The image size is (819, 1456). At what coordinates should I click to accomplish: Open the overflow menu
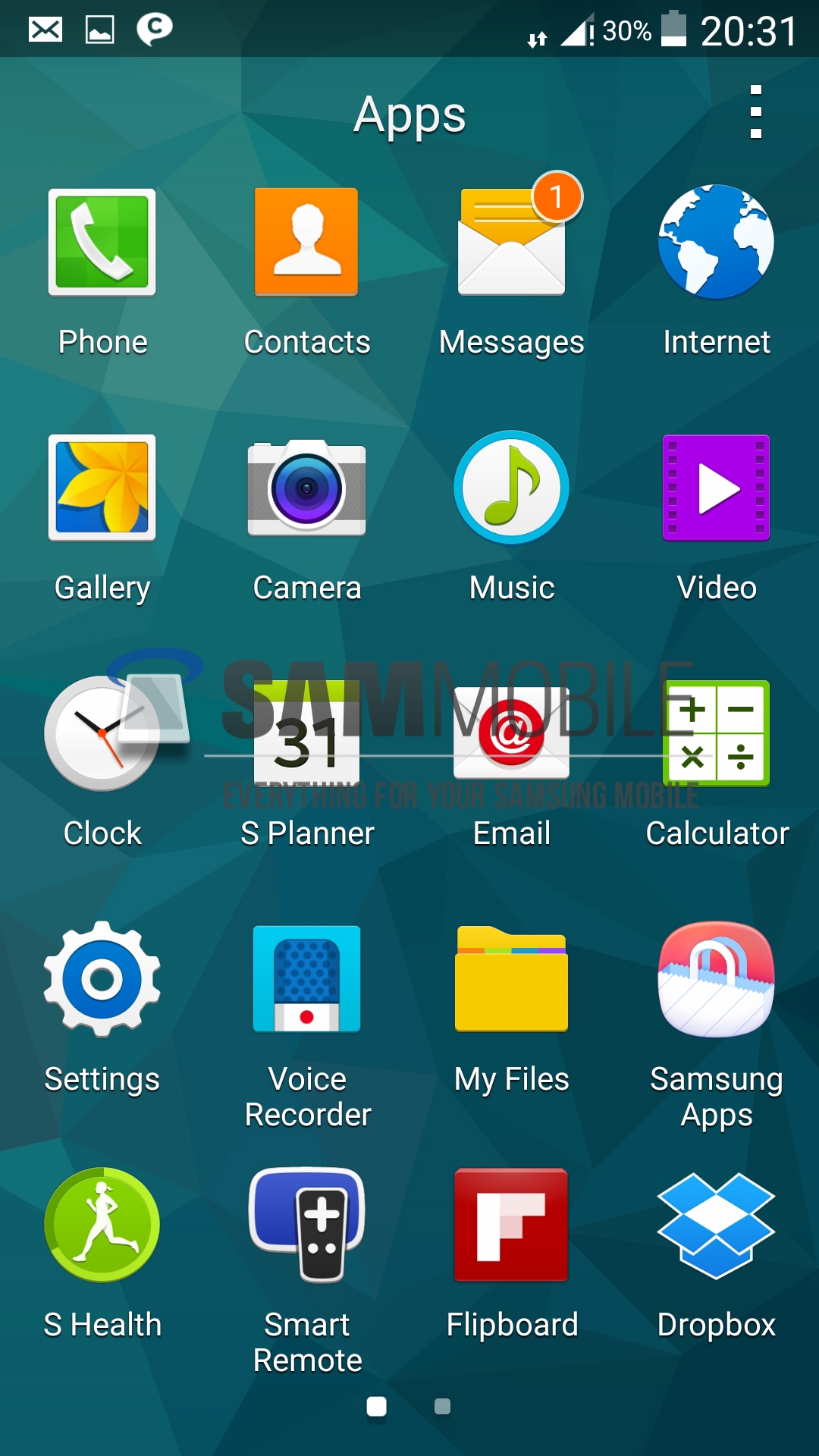755,112
